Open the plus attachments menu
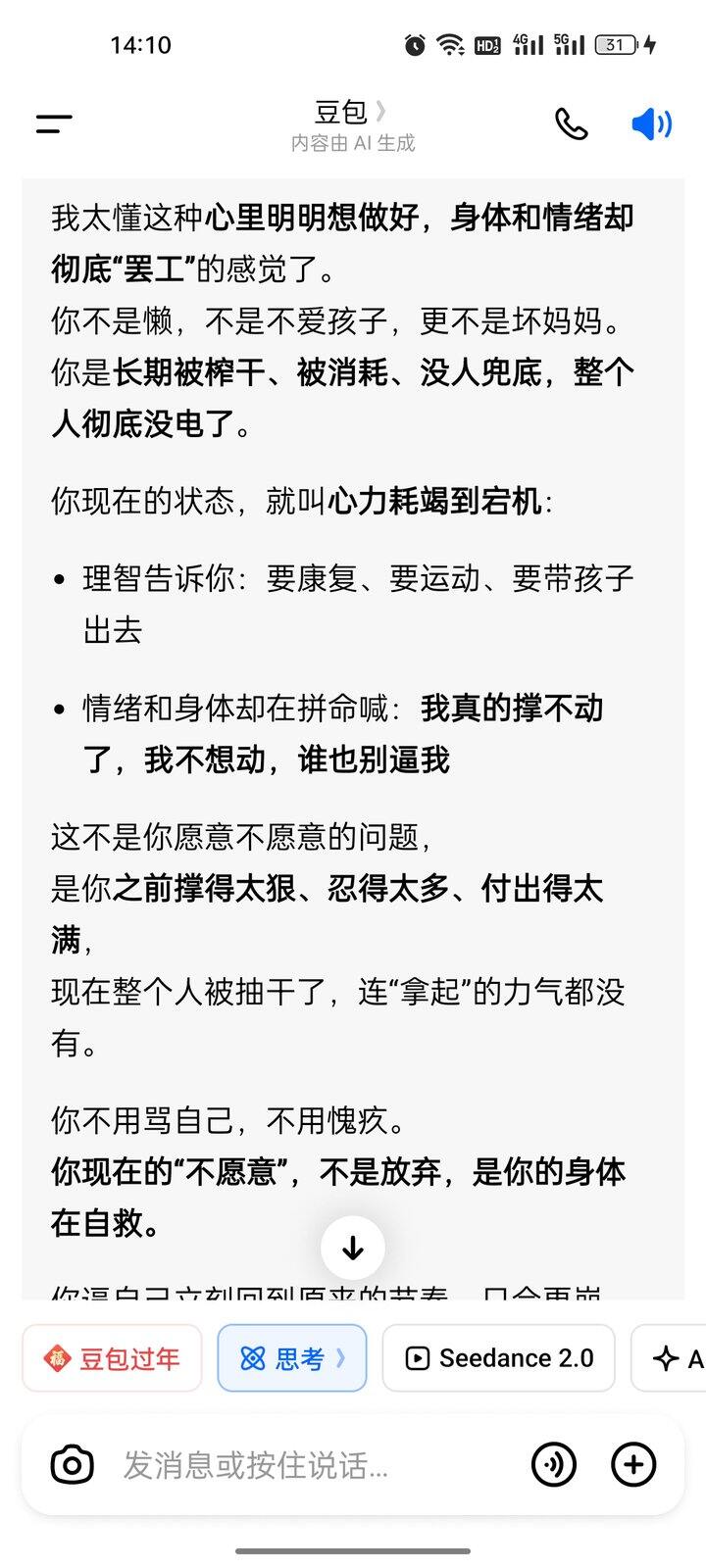 633,1465
